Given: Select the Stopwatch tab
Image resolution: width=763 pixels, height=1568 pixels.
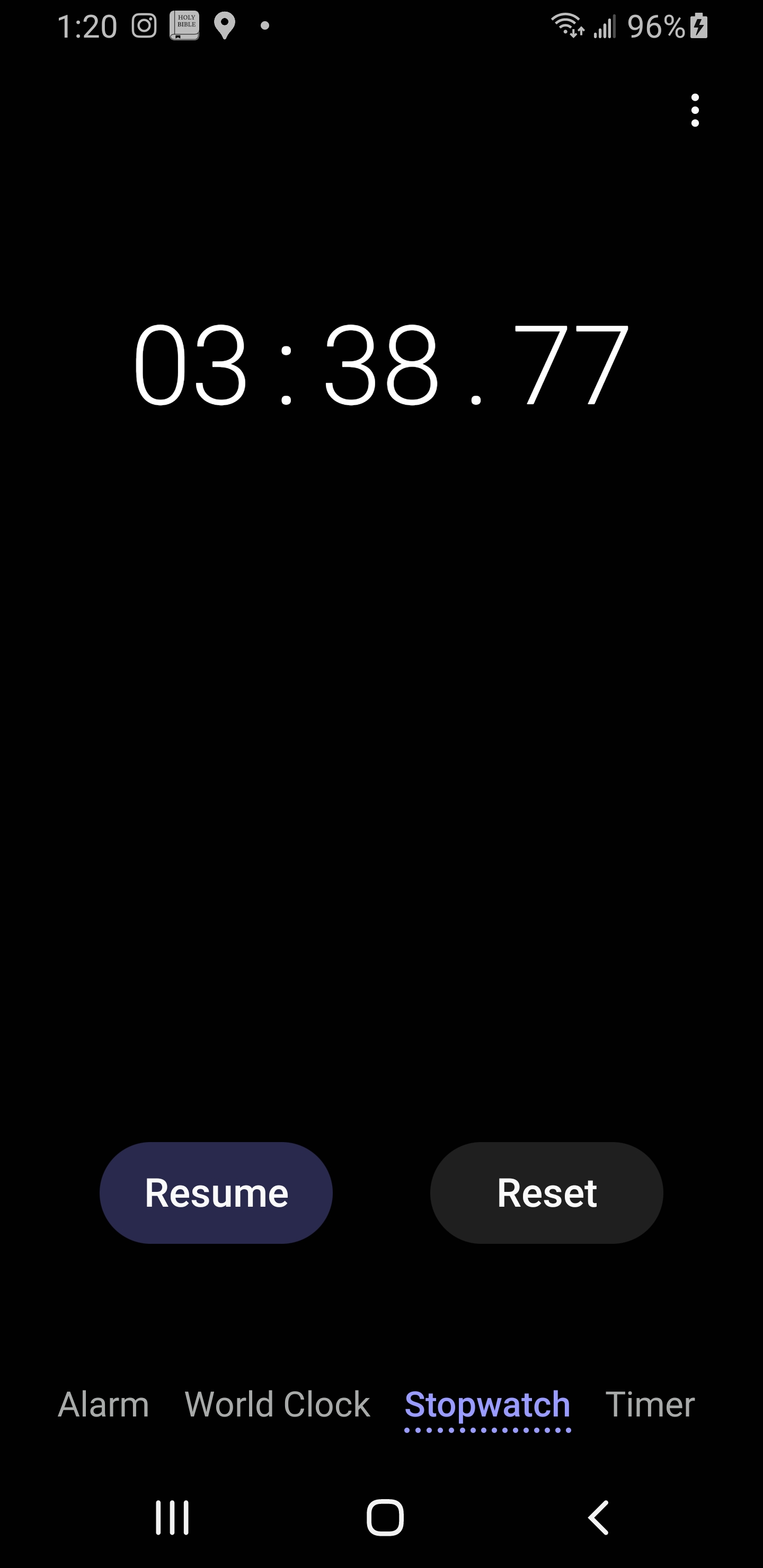Looking at the screenshot, I should 487,1405.
